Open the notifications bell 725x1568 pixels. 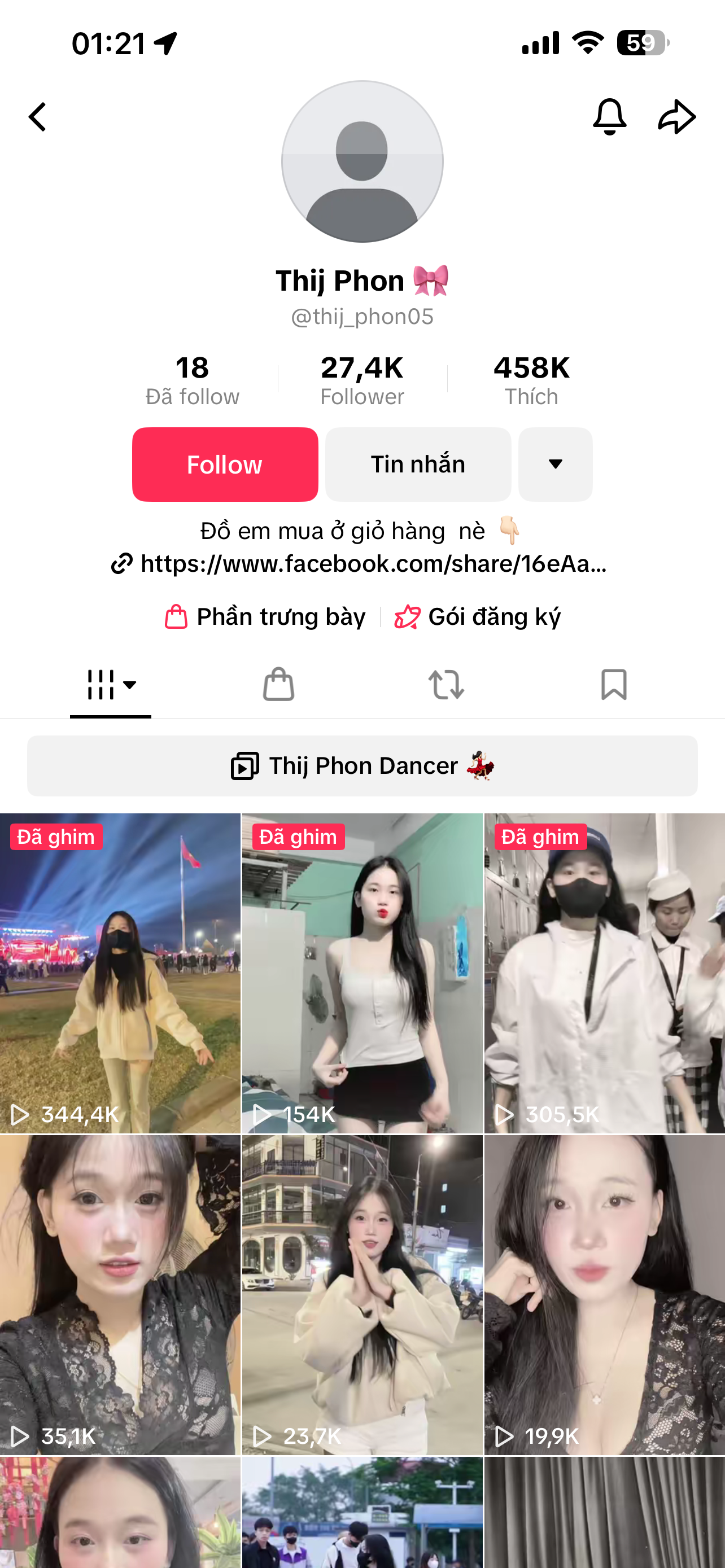pyautogui.click(x=609, y=116)
